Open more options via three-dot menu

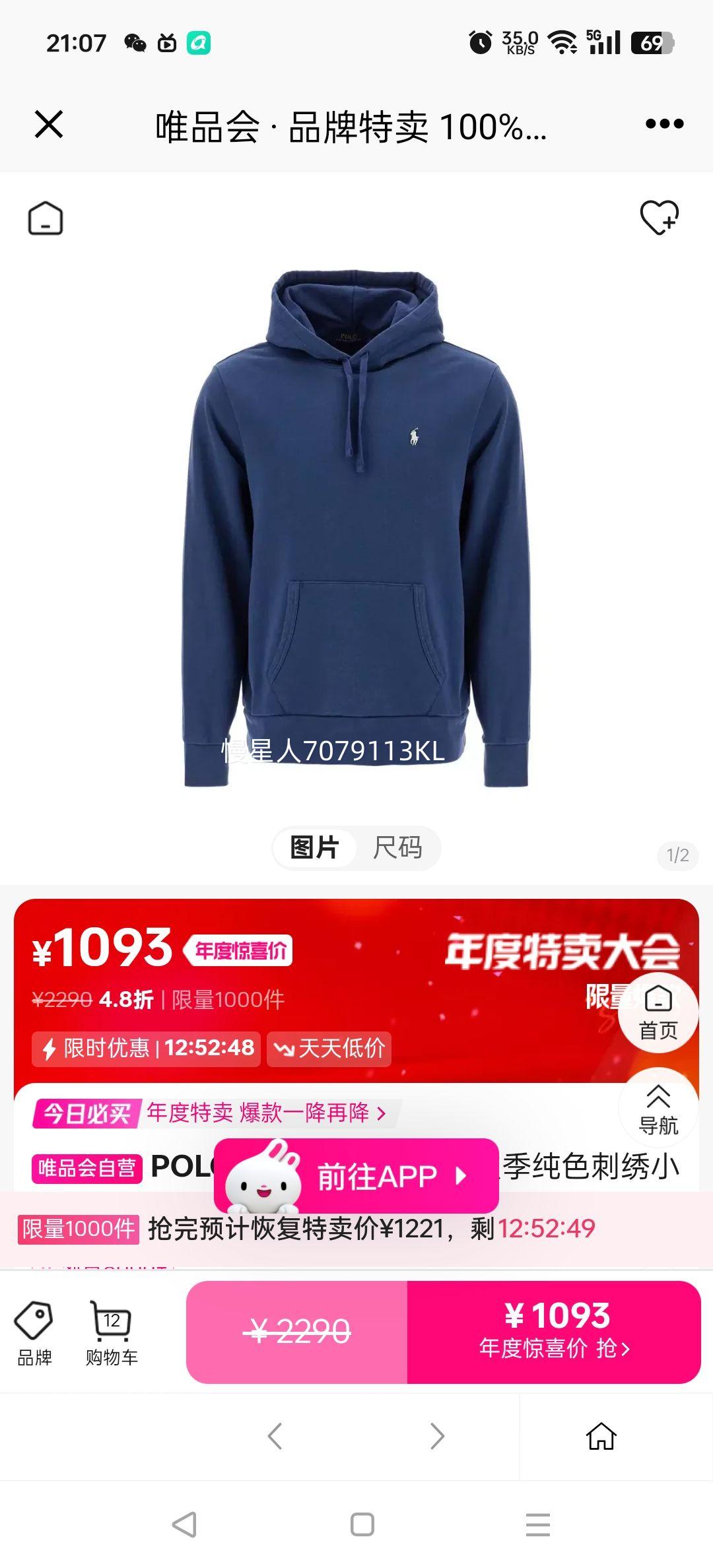click(x=662, y=123)
